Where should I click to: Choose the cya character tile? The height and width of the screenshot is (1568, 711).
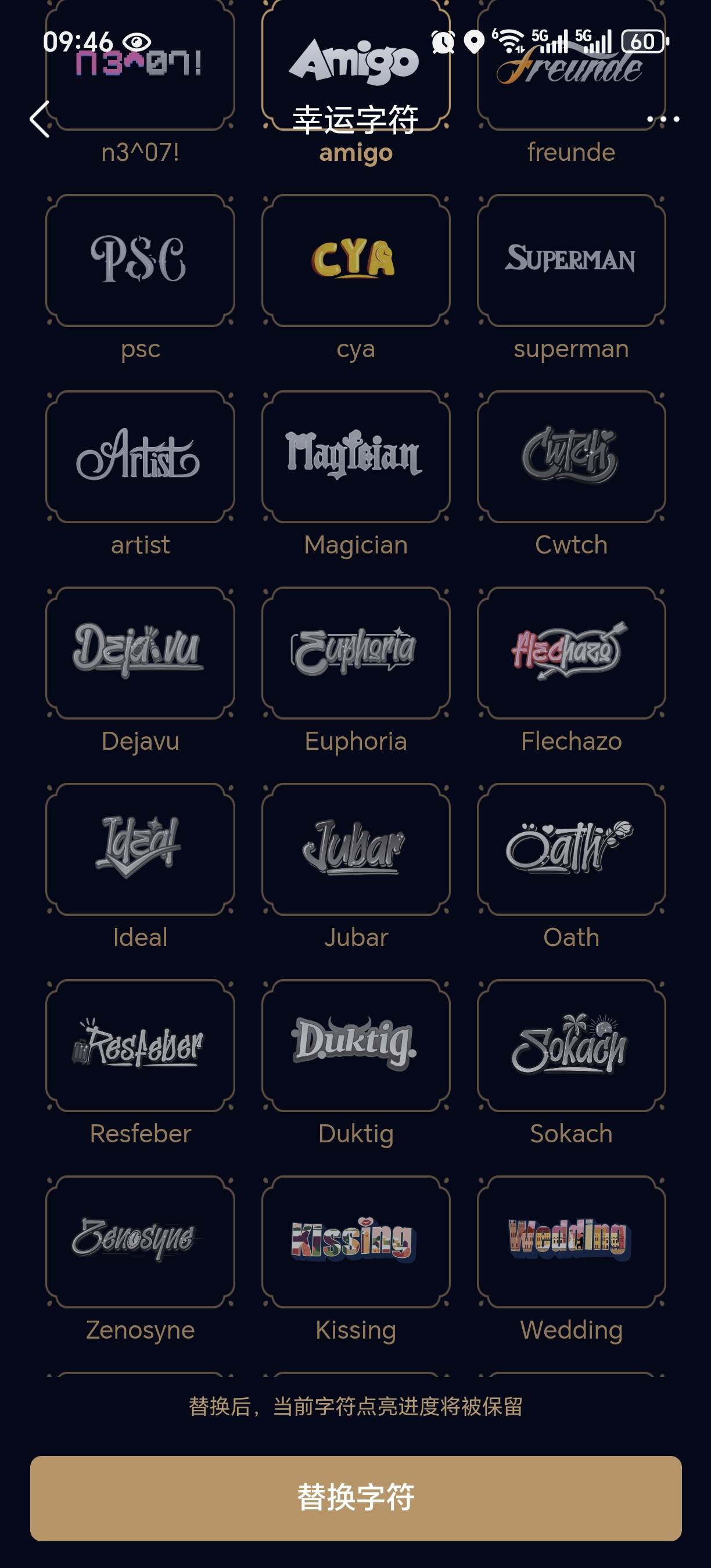pyautogui.click(x=355, y=261)
